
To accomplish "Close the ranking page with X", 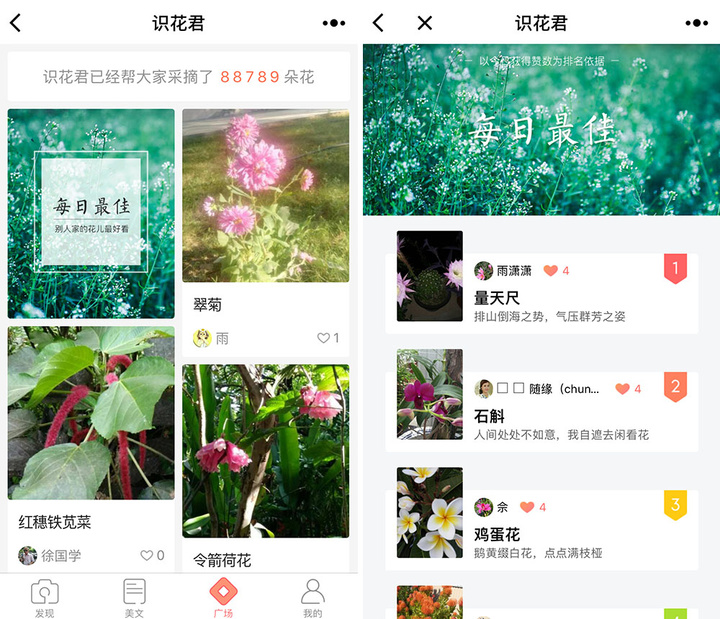I will pyautogui.click(x=425, y=23).
